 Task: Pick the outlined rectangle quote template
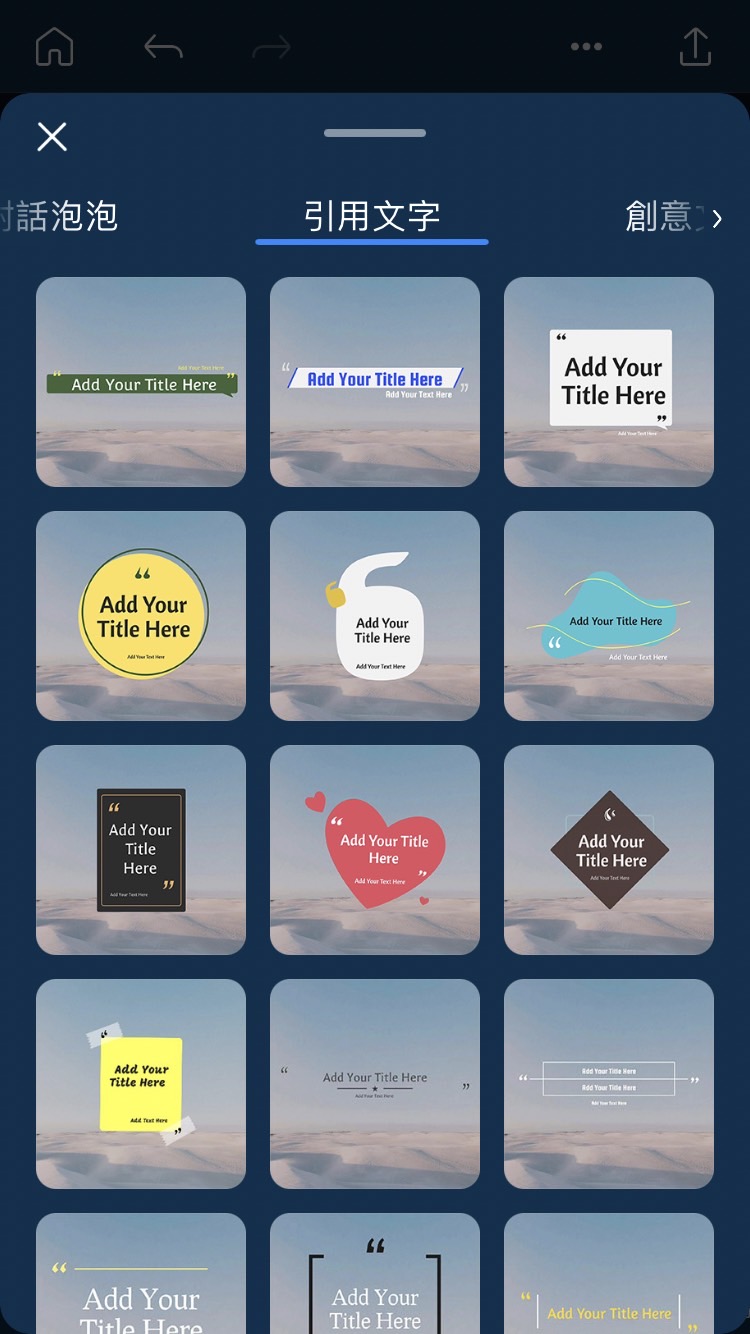(x=609, y=1084)
